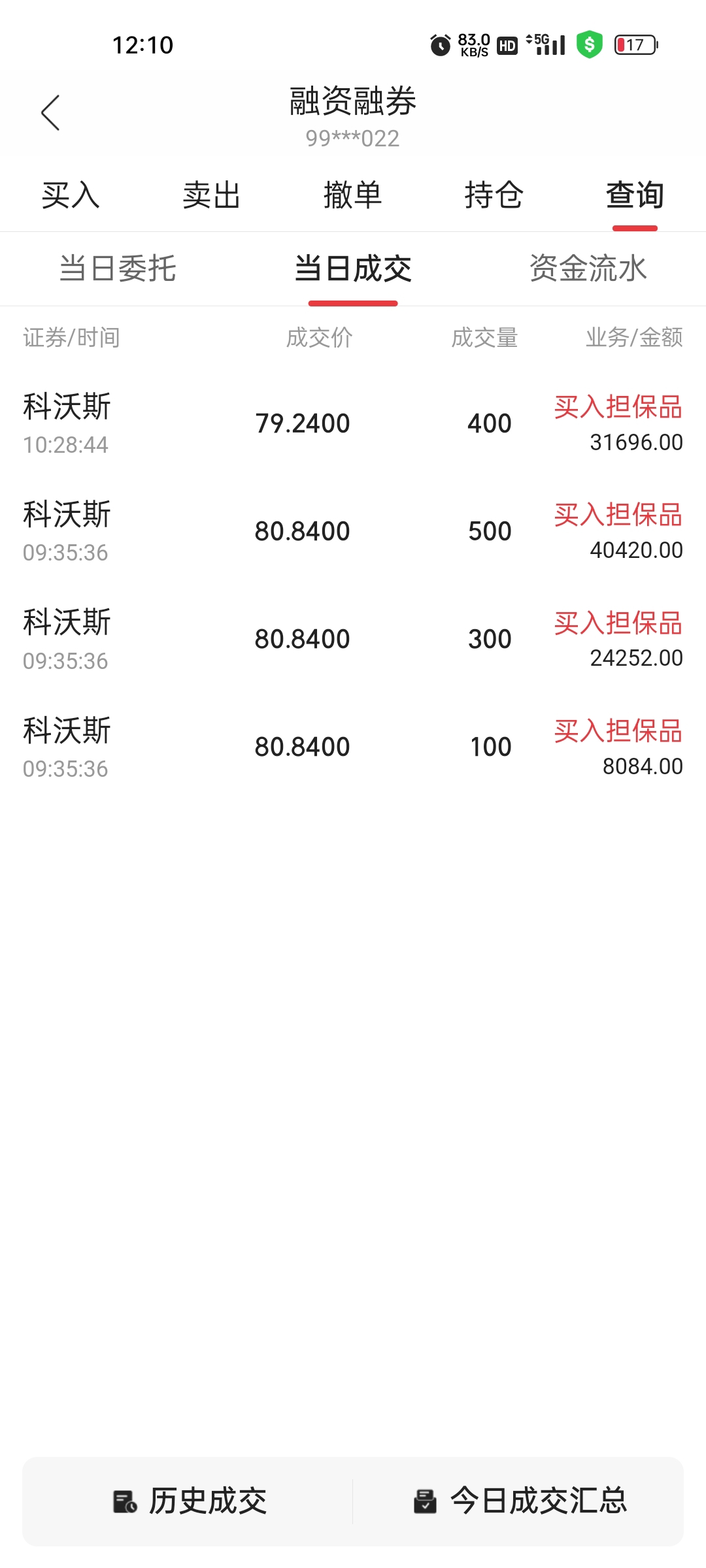Image resolution: width=706 pixels, height=1568 pixels.
Task: Open the 科沃斯 trade at 10:28:44
Action: 353,423
